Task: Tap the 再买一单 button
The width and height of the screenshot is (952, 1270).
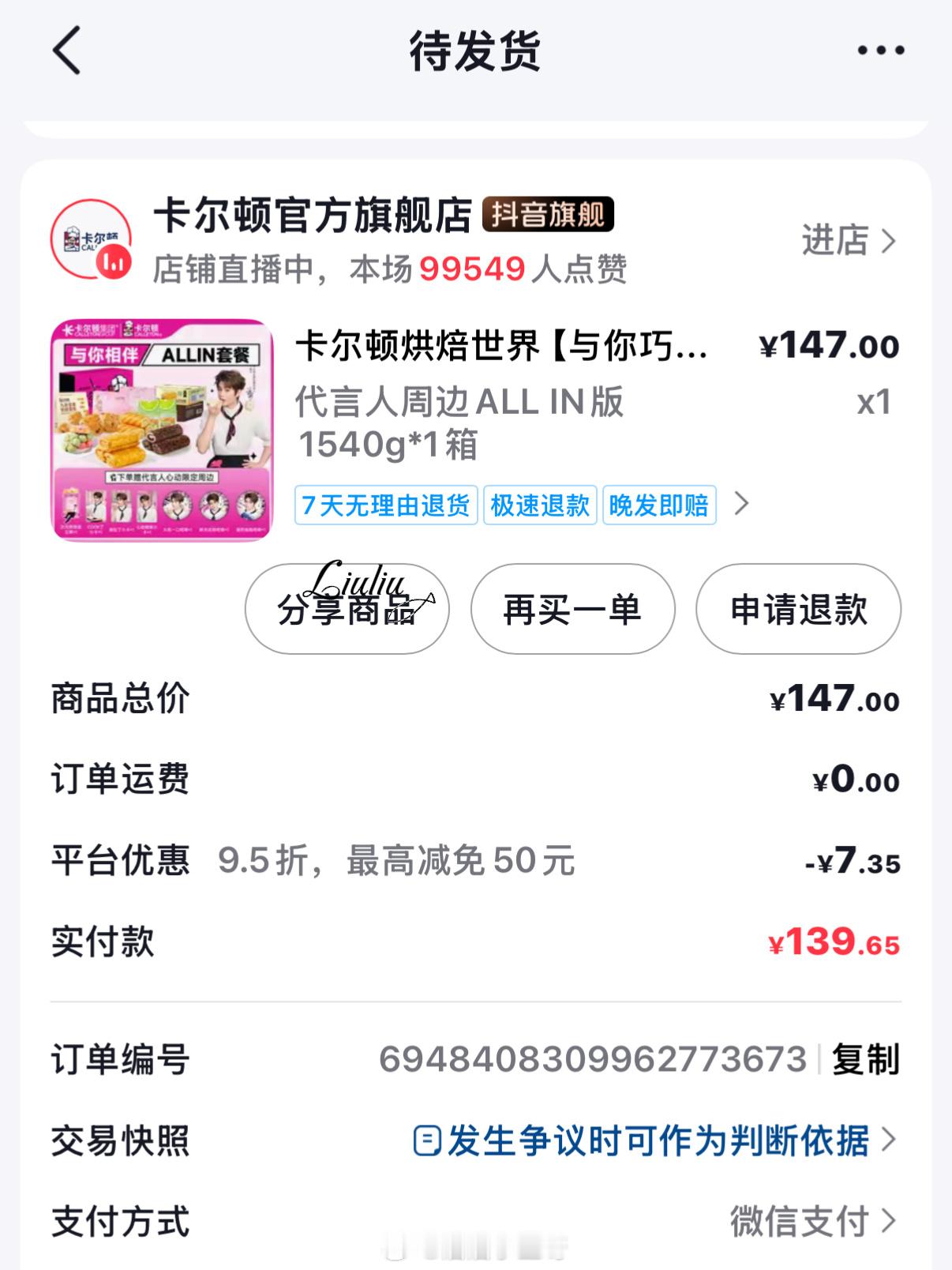Action: (x=572, y=610)
